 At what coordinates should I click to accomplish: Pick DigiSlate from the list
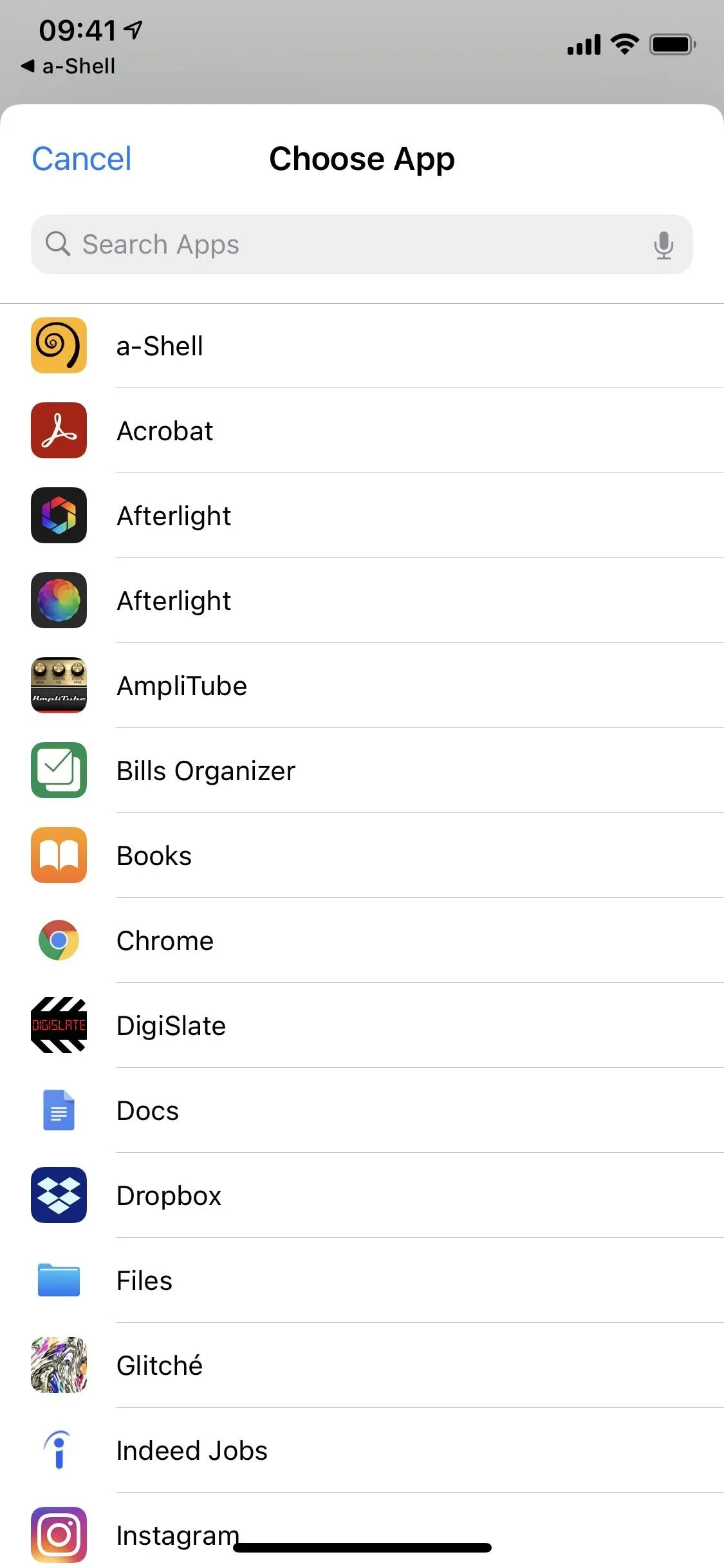[x=362, y=1025]
